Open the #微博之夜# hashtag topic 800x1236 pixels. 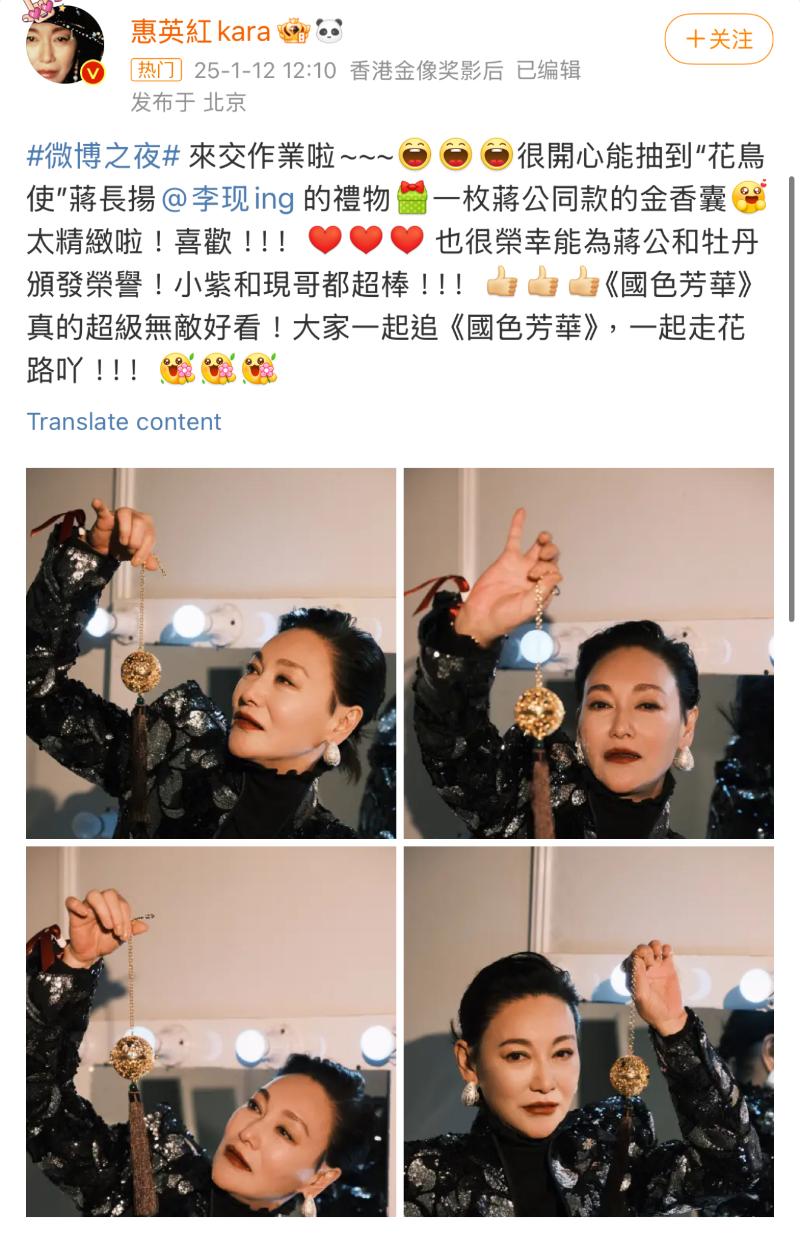click(103, 156)
